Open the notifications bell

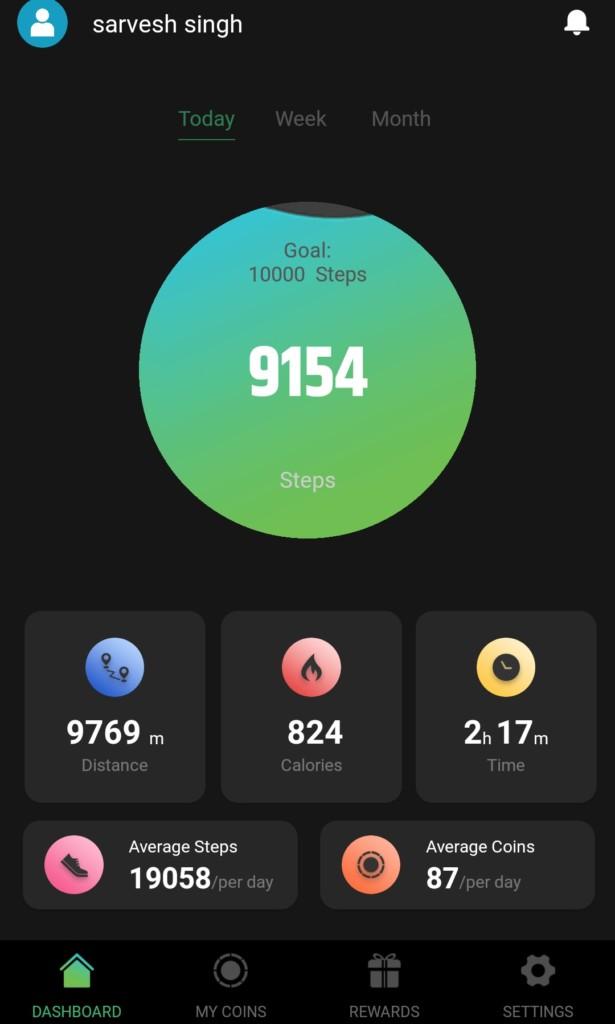pos(576,23)
